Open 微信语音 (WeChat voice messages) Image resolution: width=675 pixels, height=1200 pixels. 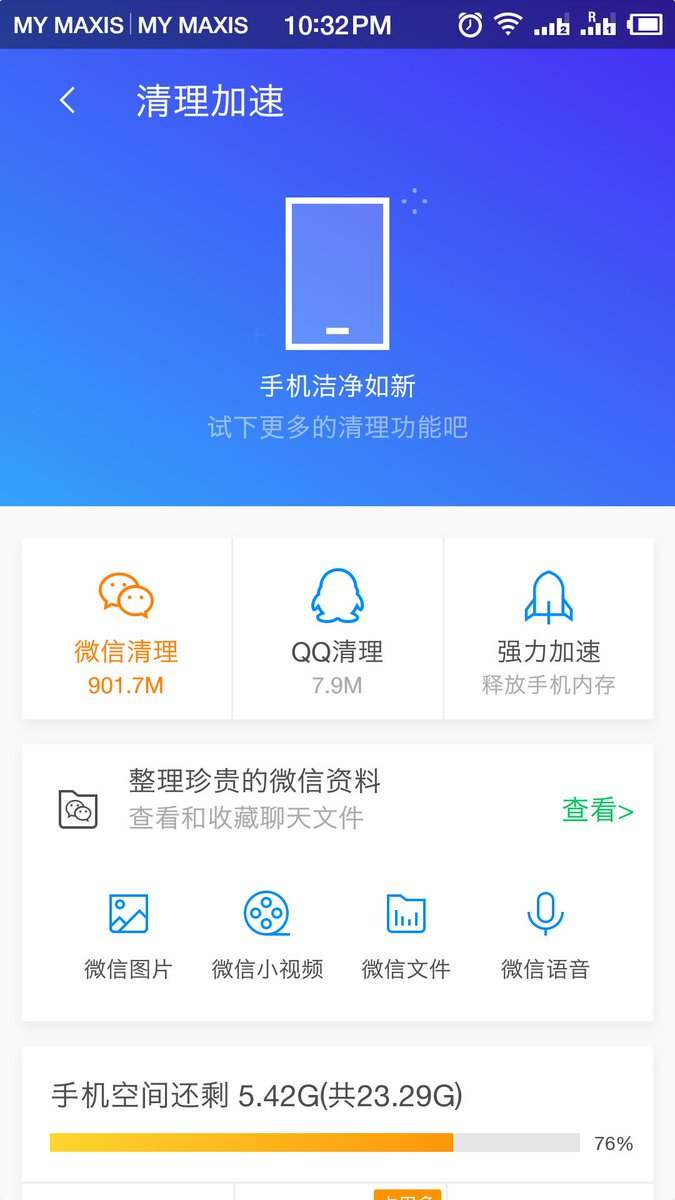coord(545,934)
